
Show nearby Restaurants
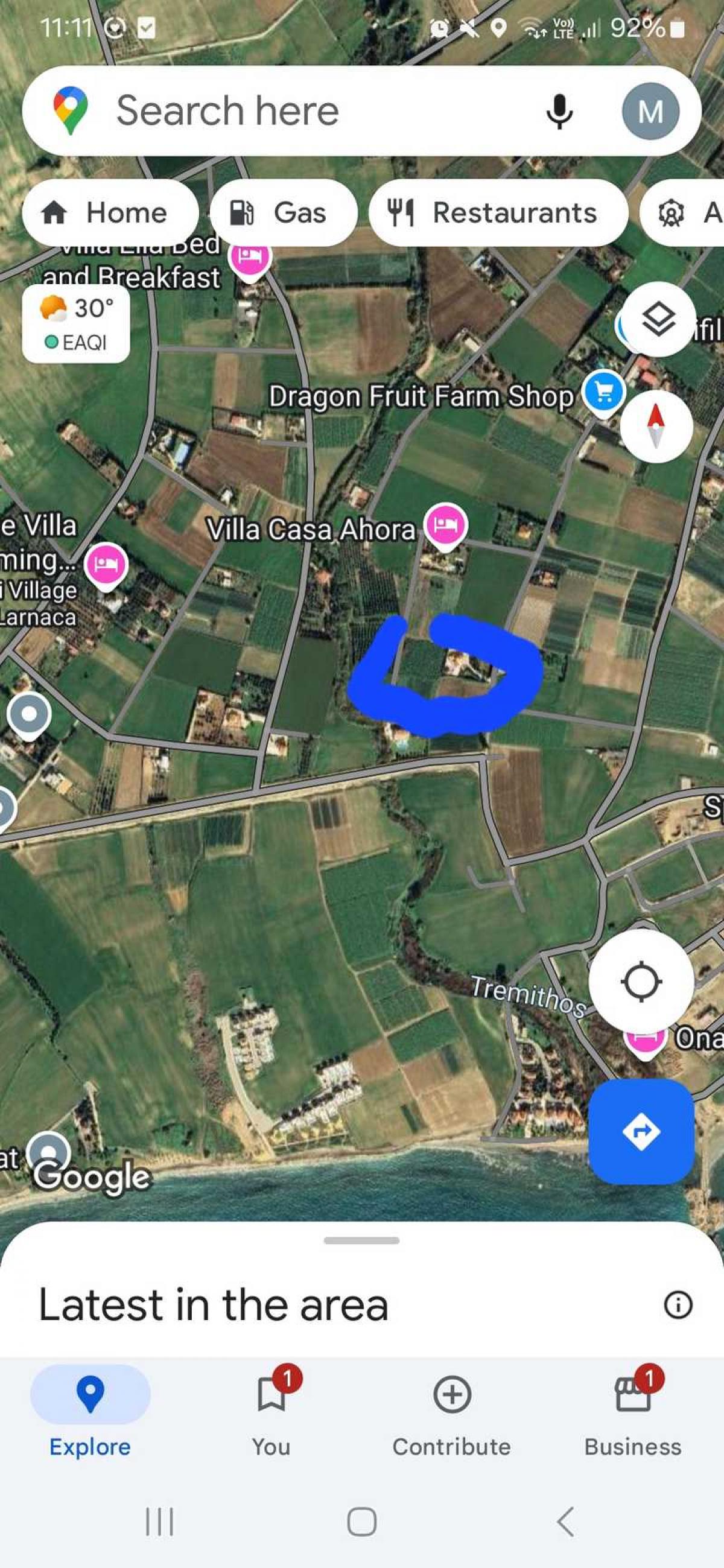(x=498, y=213)
